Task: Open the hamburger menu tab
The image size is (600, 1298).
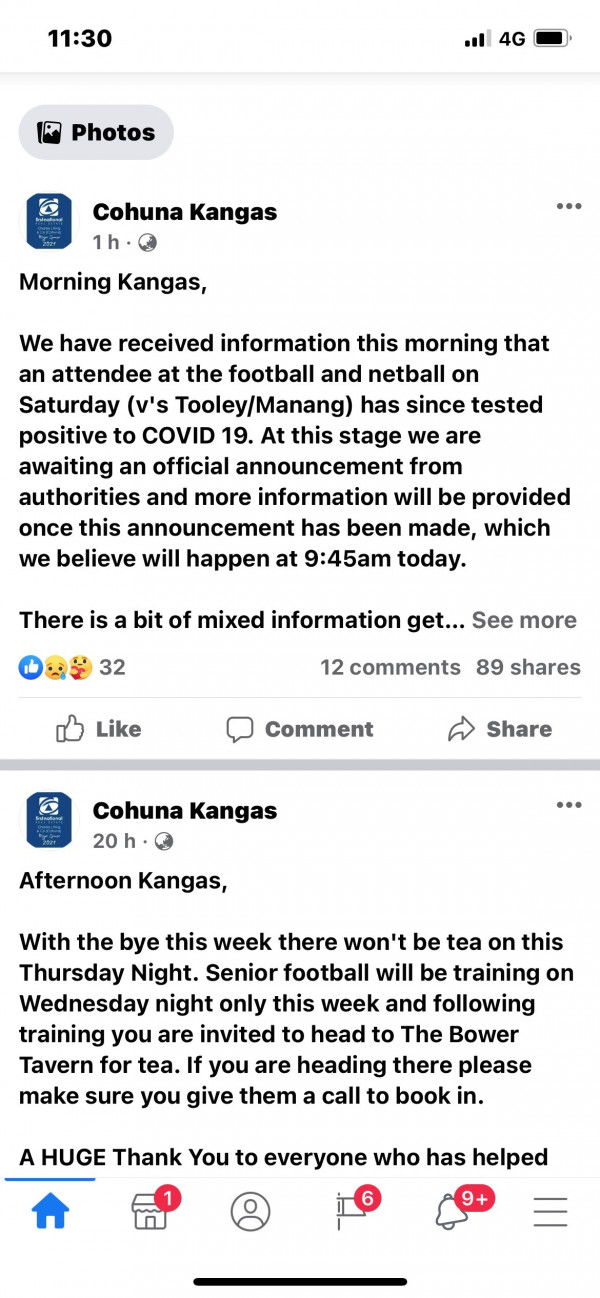Action: pyautogui.click(x=550, y=1211)
